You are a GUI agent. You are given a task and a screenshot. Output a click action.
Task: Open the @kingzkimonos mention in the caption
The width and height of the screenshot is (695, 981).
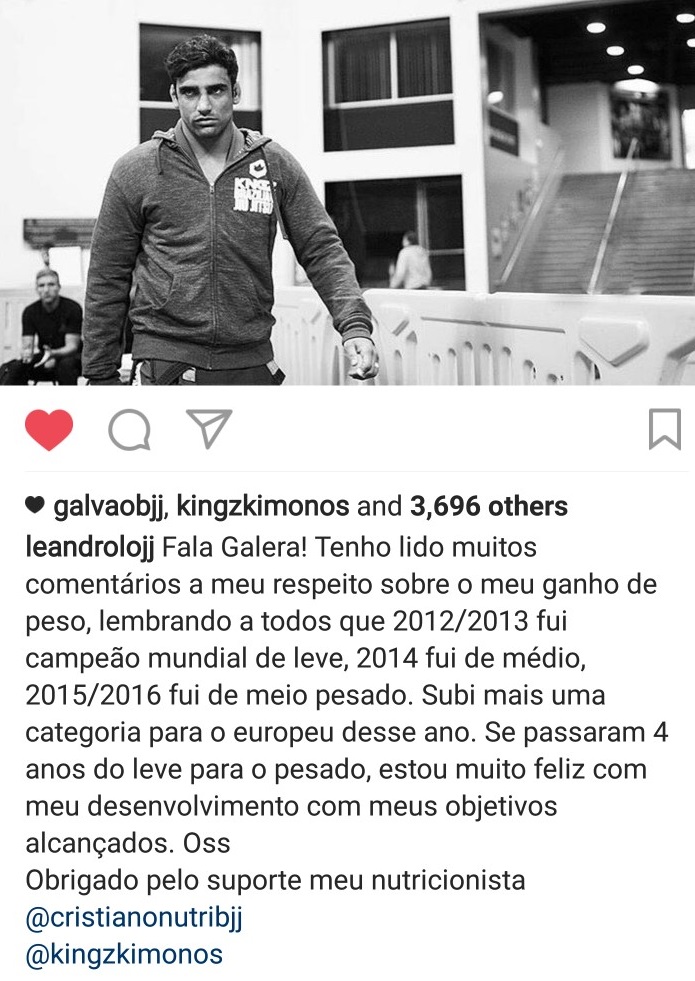[x=122, y=954]
